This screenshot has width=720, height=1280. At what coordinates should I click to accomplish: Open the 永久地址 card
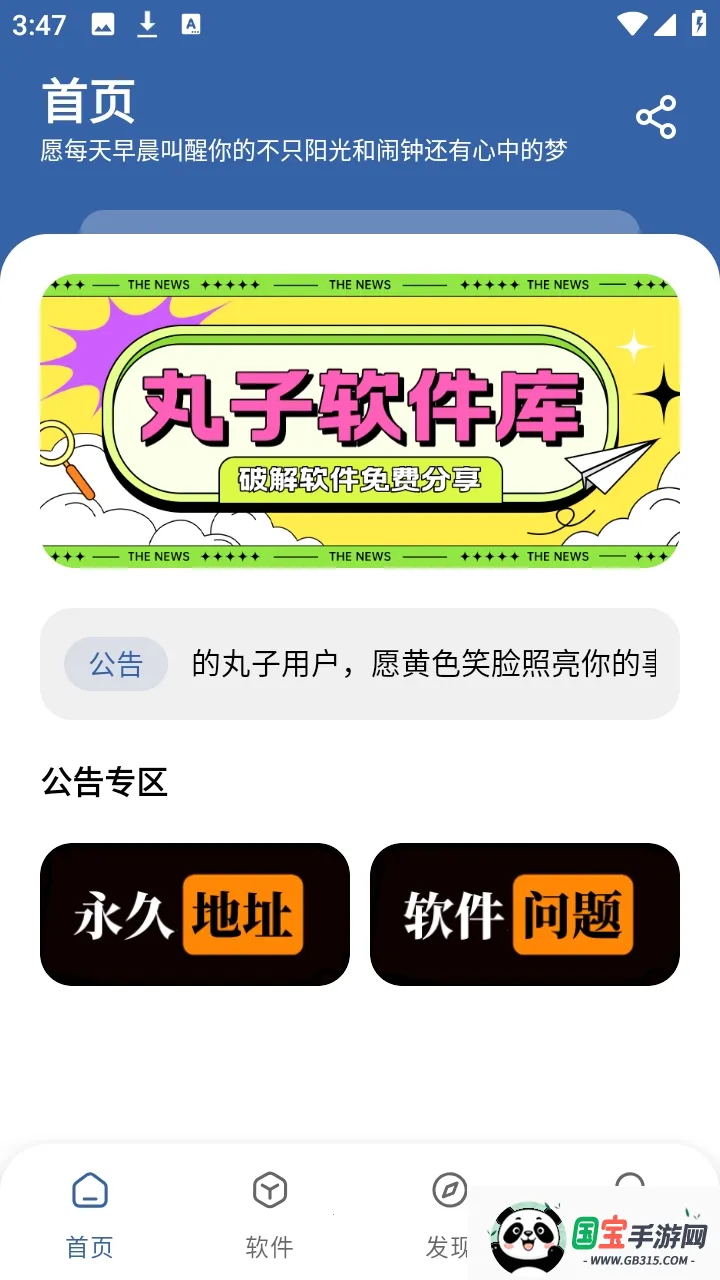point(195,914)
